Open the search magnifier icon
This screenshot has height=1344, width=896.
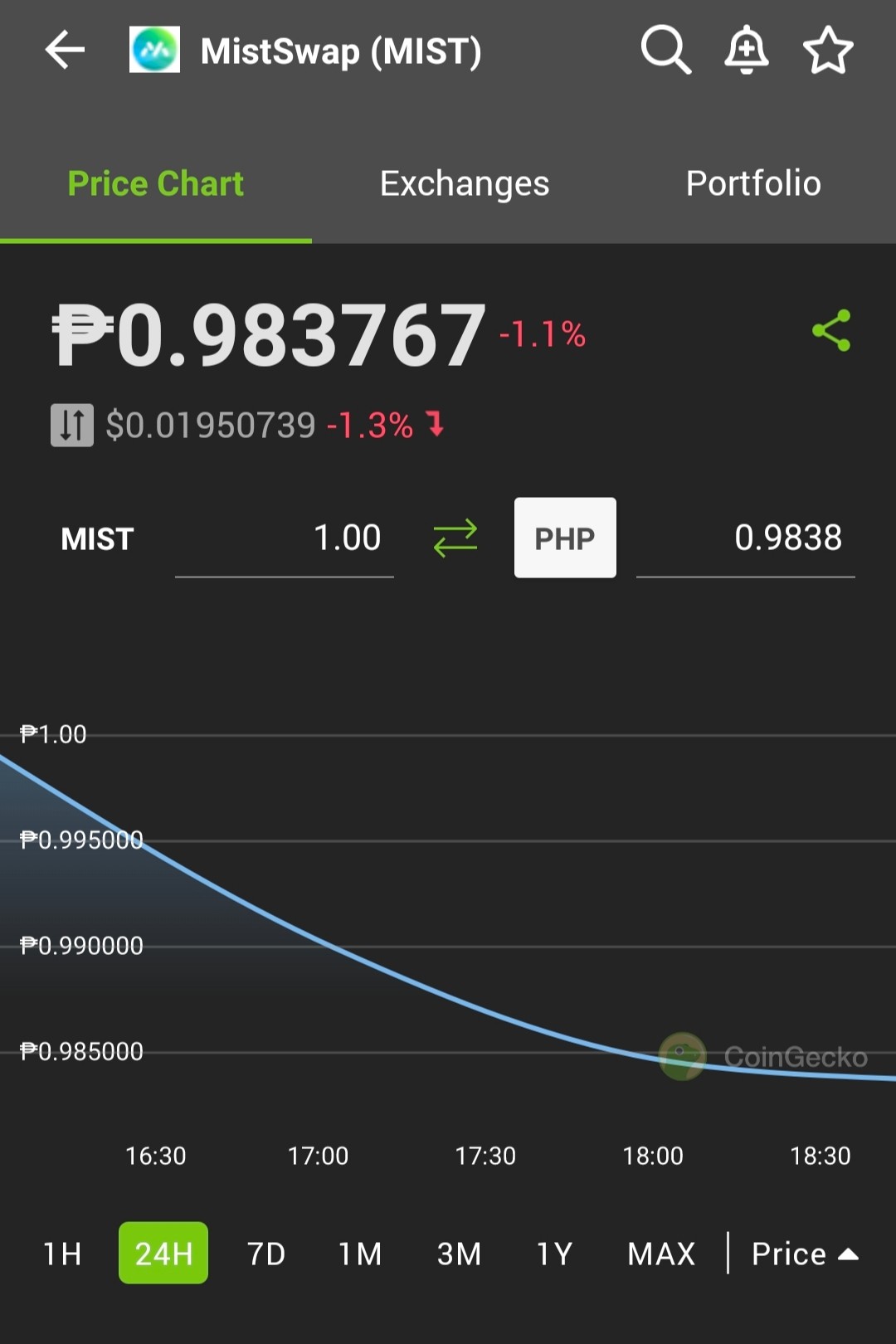click(665, 50)
